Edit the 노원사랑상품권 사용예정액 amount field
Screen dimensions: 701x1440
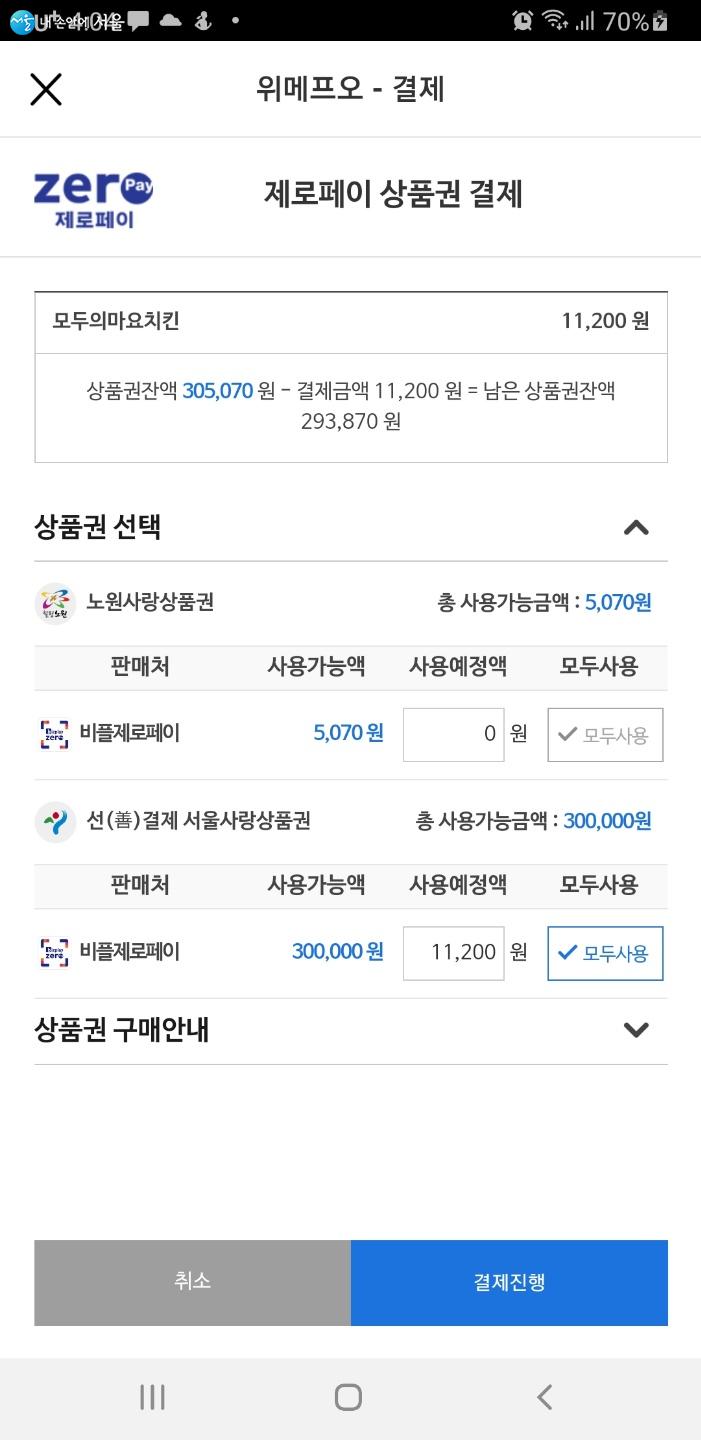click(x=453, y=734)
